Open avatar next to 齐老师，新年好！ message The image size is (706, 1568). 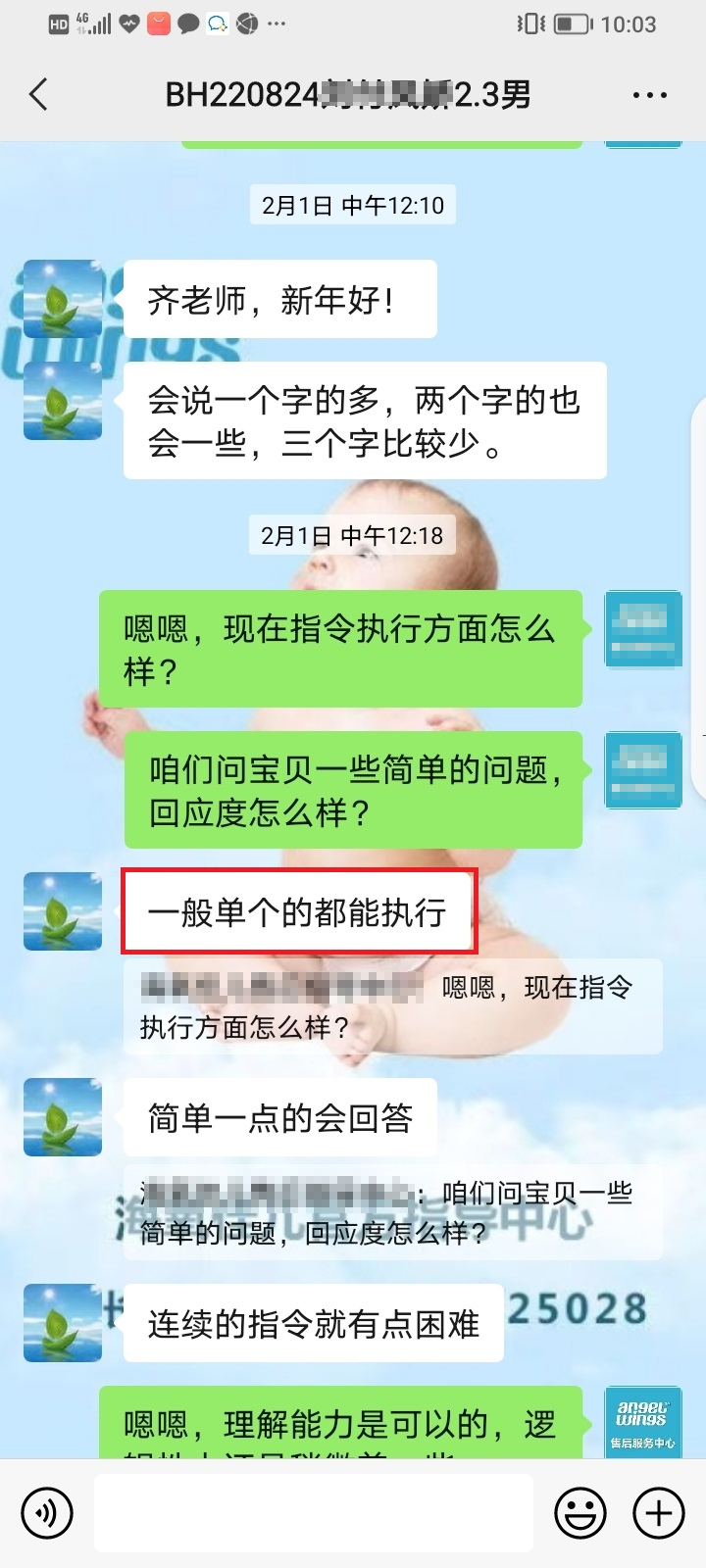tap(63, 299)
